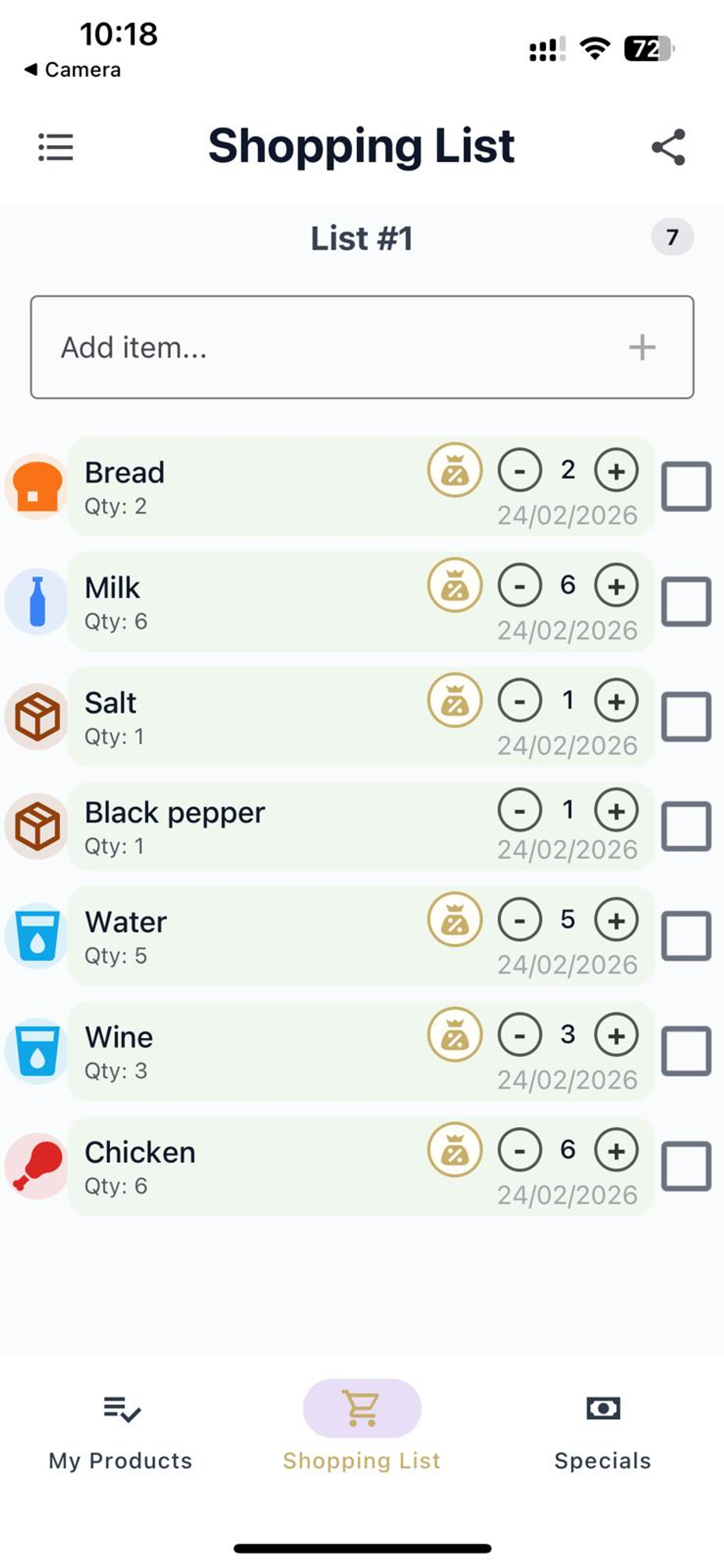Click the milk bottle icon

click(37, 601)
